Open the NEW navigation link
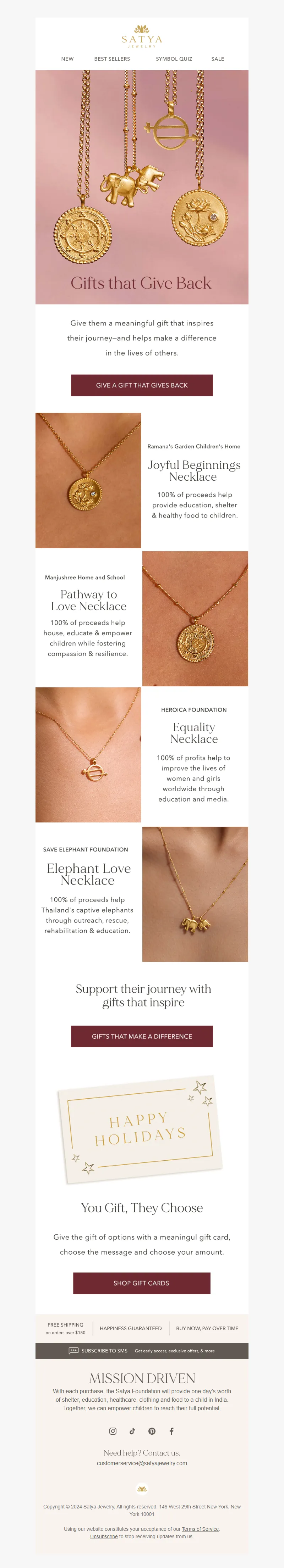284x1568 pixels. click(x=67, y=59)
